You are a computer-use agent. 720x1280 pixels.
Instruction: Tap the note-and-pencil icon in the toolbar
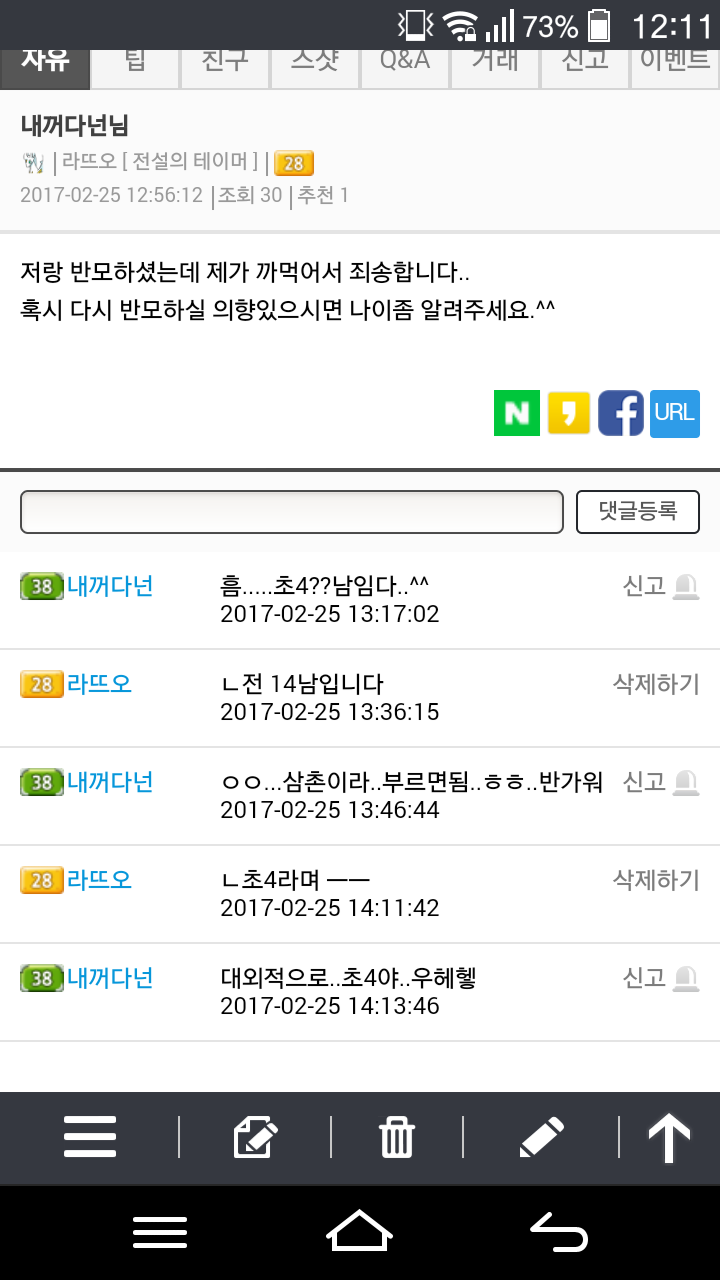(x=255, y=1138)
